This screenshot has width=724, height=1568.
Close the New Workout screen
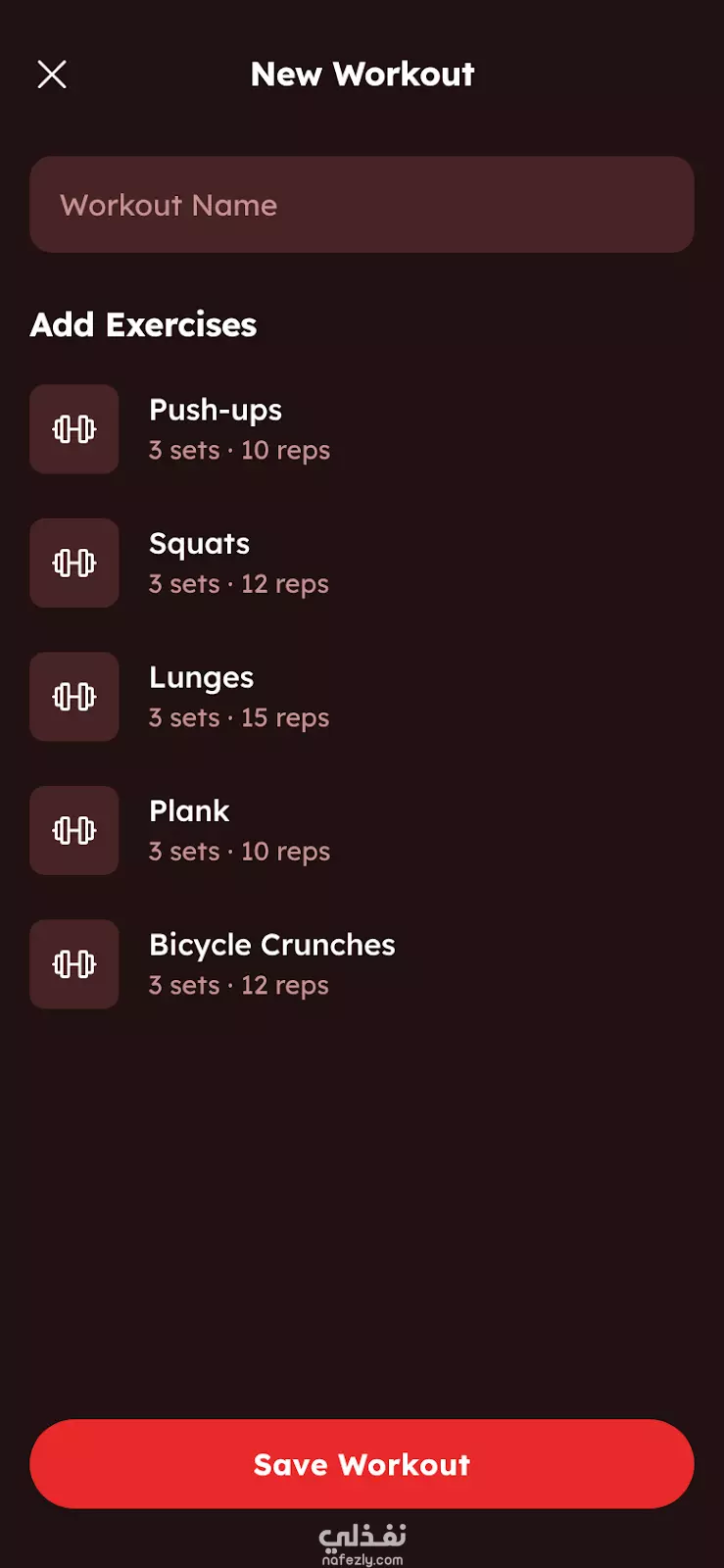pos(52,74)
